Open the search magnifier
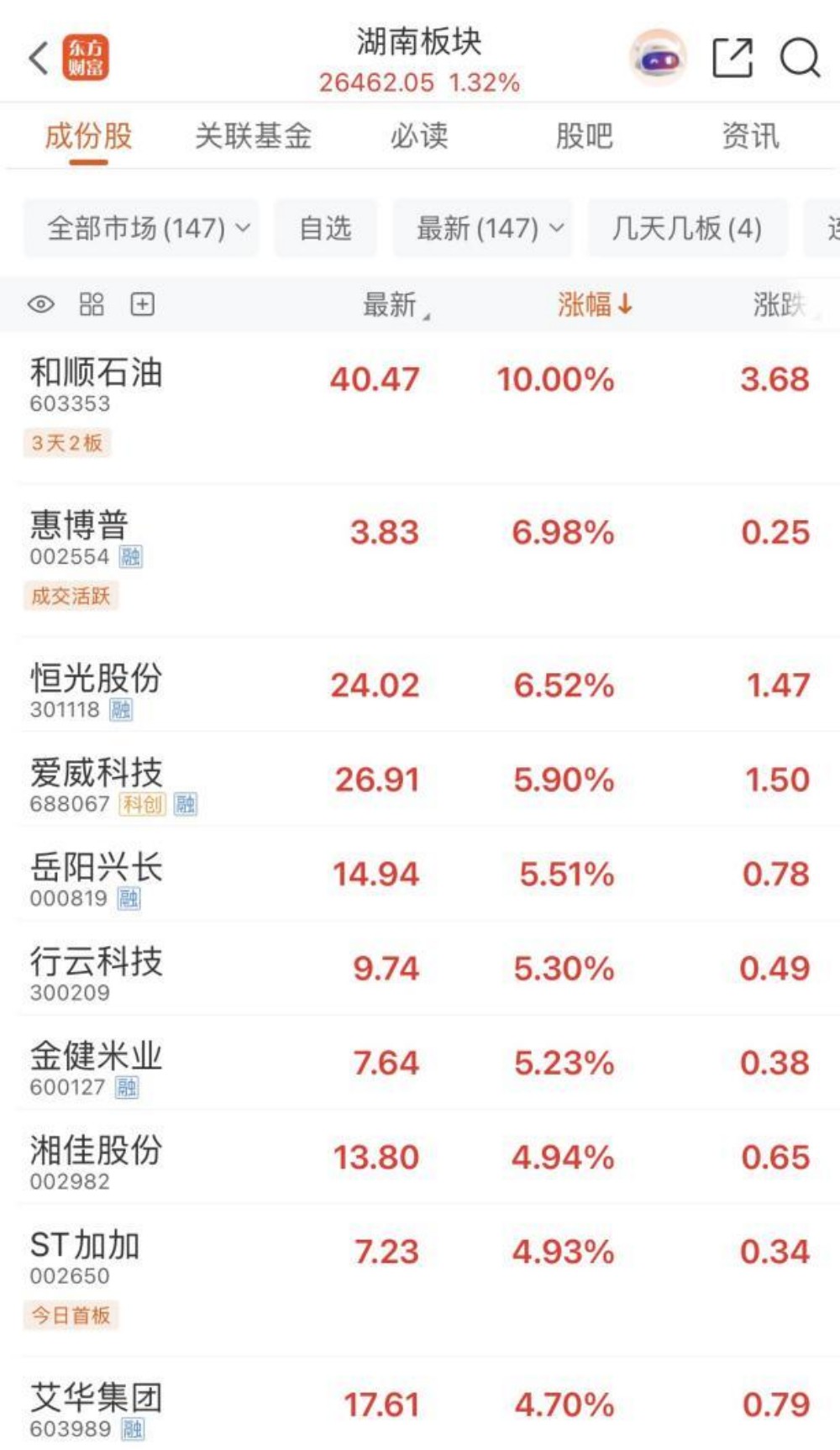 pyautogui.click(x=799, y=58)
